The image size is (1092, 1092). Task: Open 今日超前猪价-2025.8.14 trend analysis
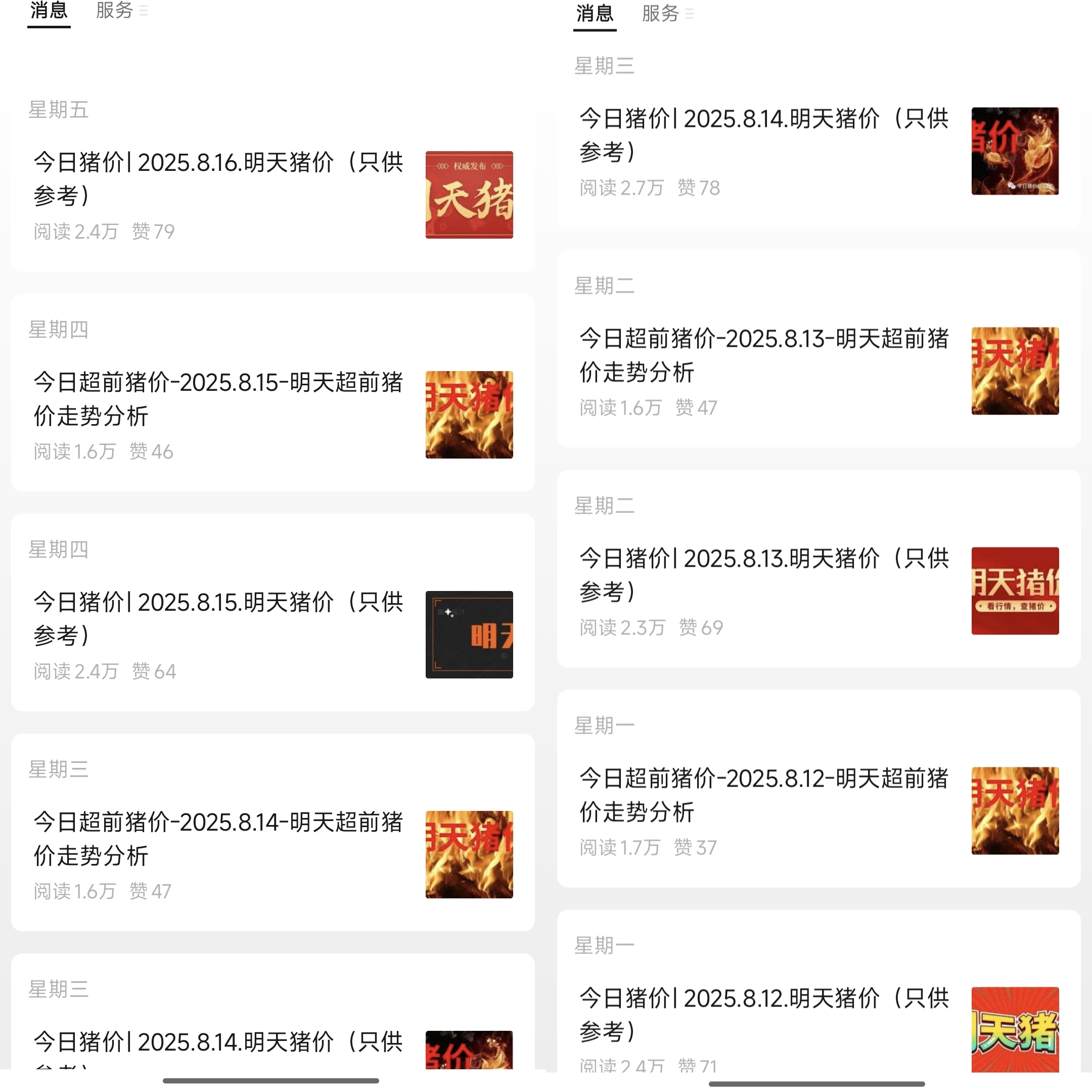[218, 838]
